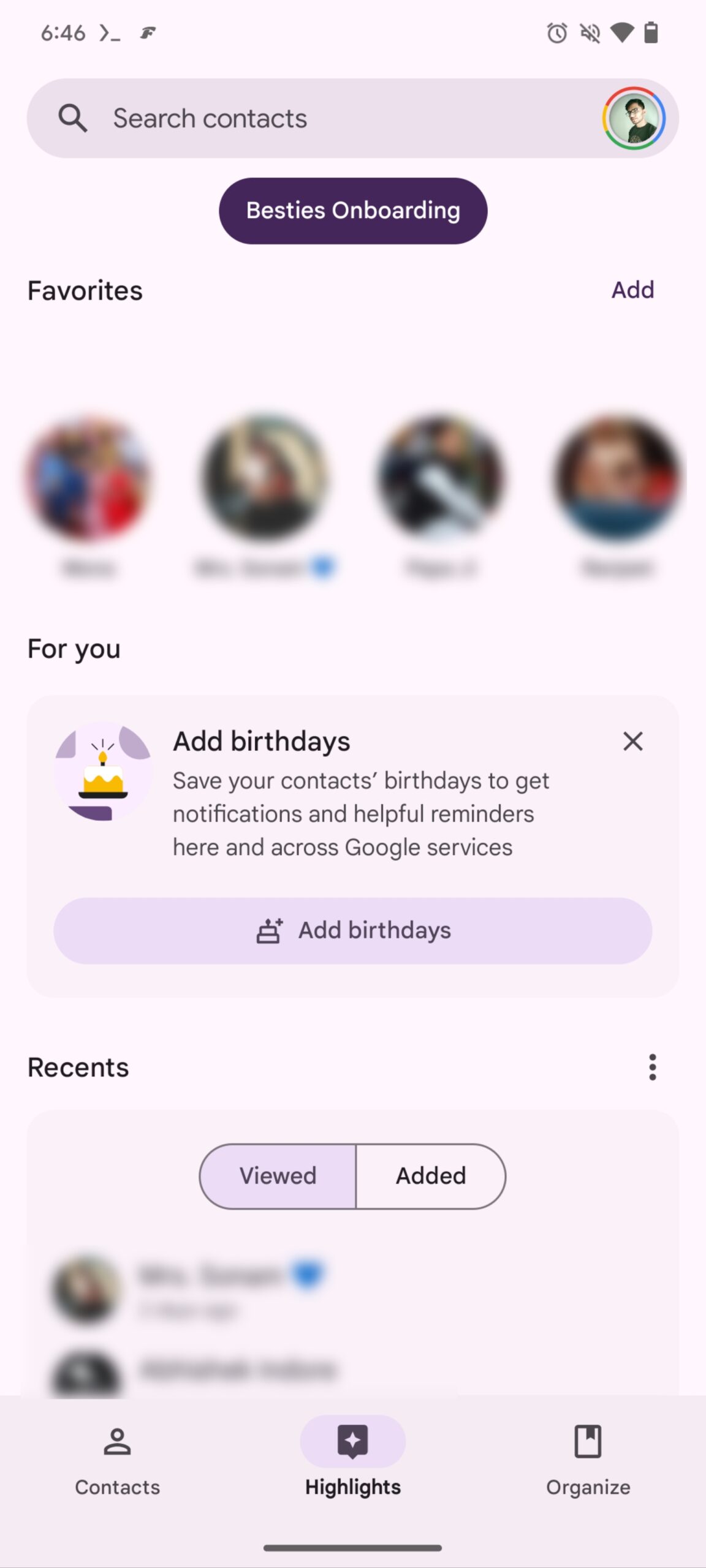Open the account profile picture
Screen dimensions: 706x1568
pyautogui.click(x=634, y=118)
